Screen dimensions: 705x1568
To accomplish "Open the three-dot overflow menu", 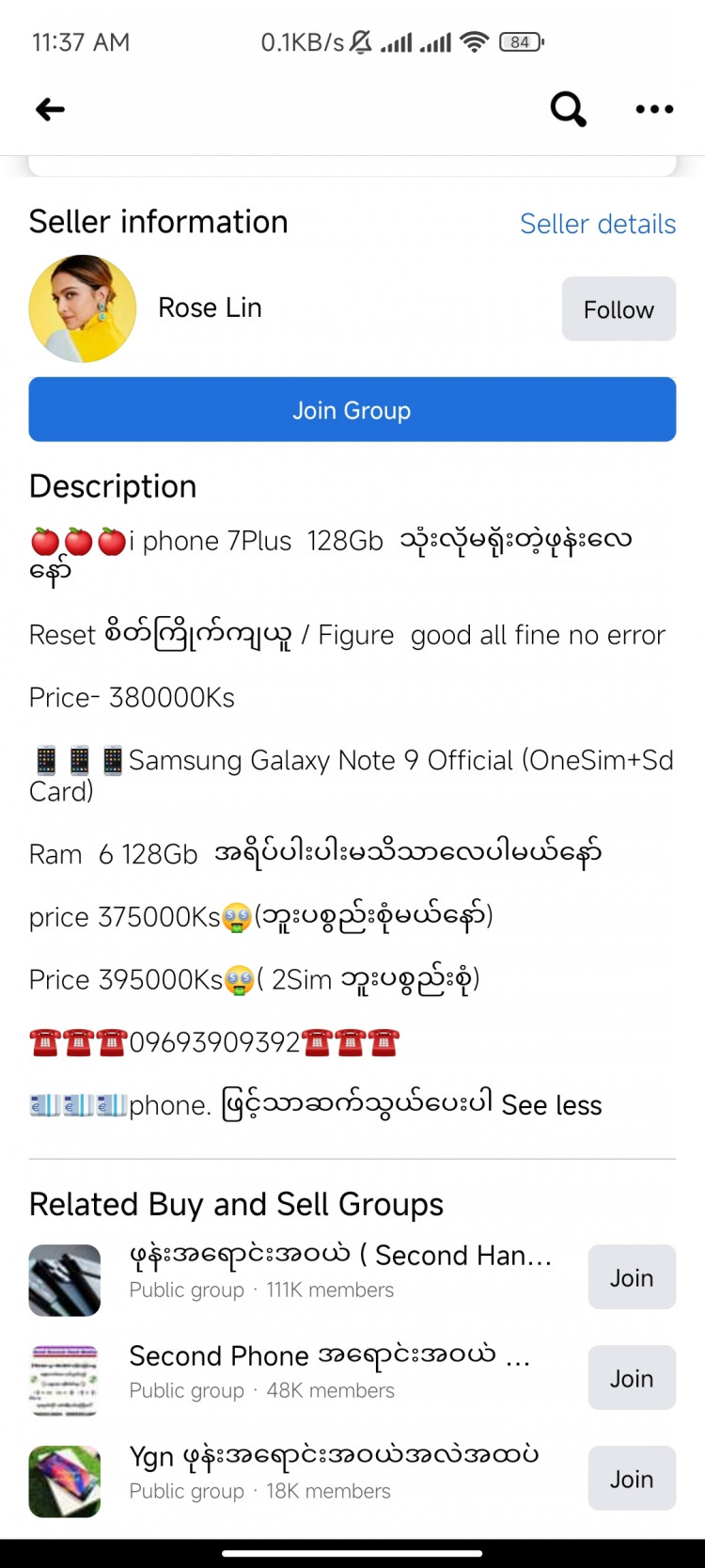I will [x=654, y=109].
